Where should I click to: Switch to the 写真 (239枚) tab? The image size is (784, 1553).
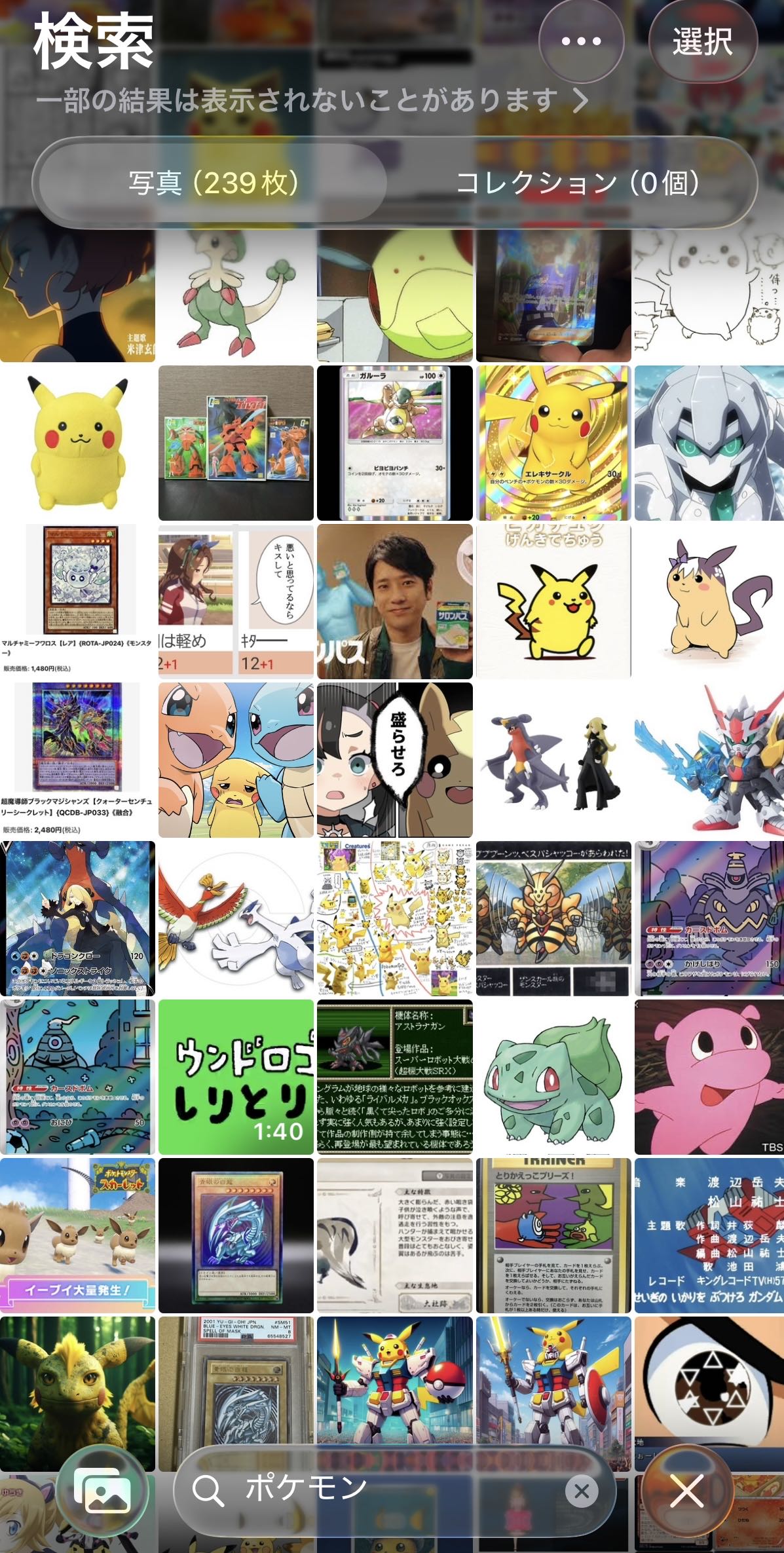click(214, 183)
